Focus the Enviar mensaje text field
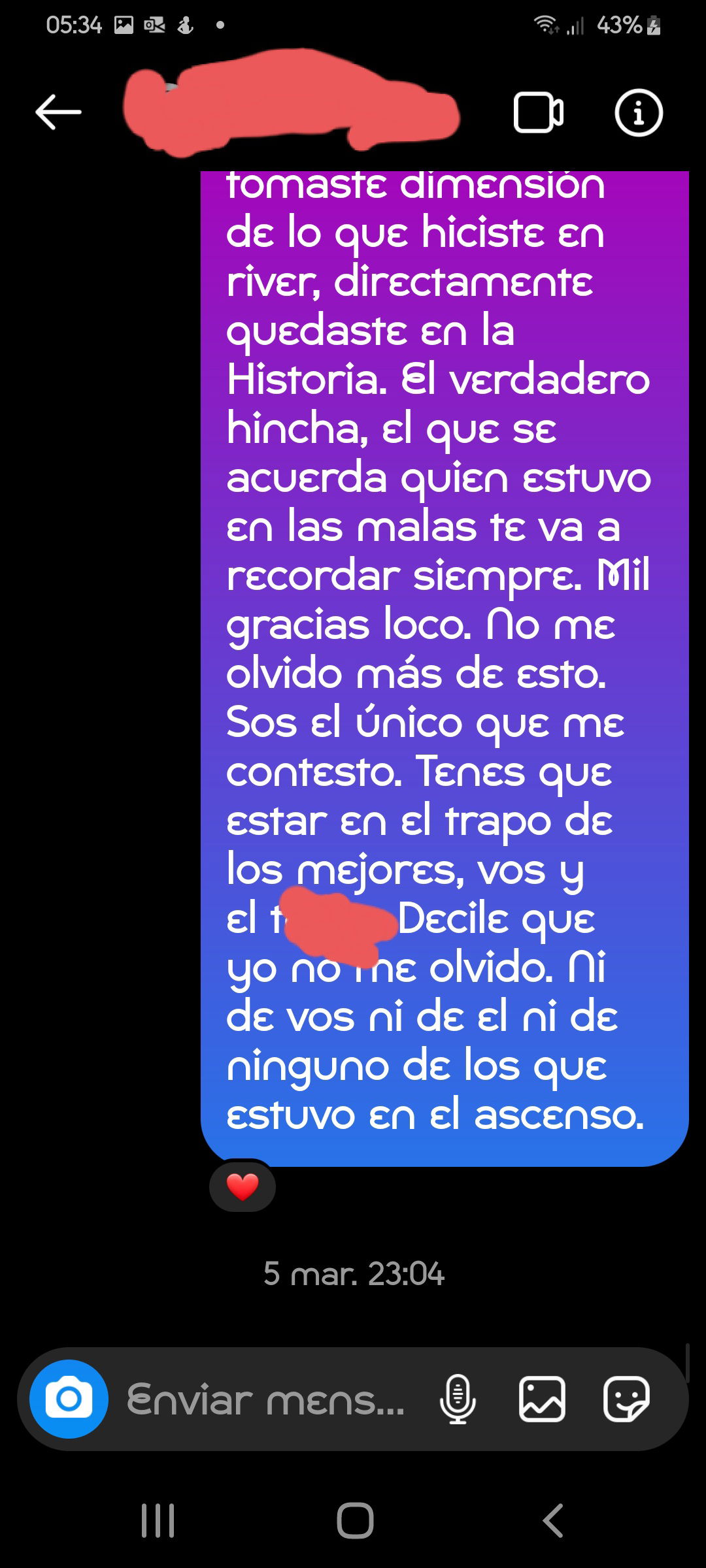The height and width of the screenshot is (1568, 706). [266, 1400]
